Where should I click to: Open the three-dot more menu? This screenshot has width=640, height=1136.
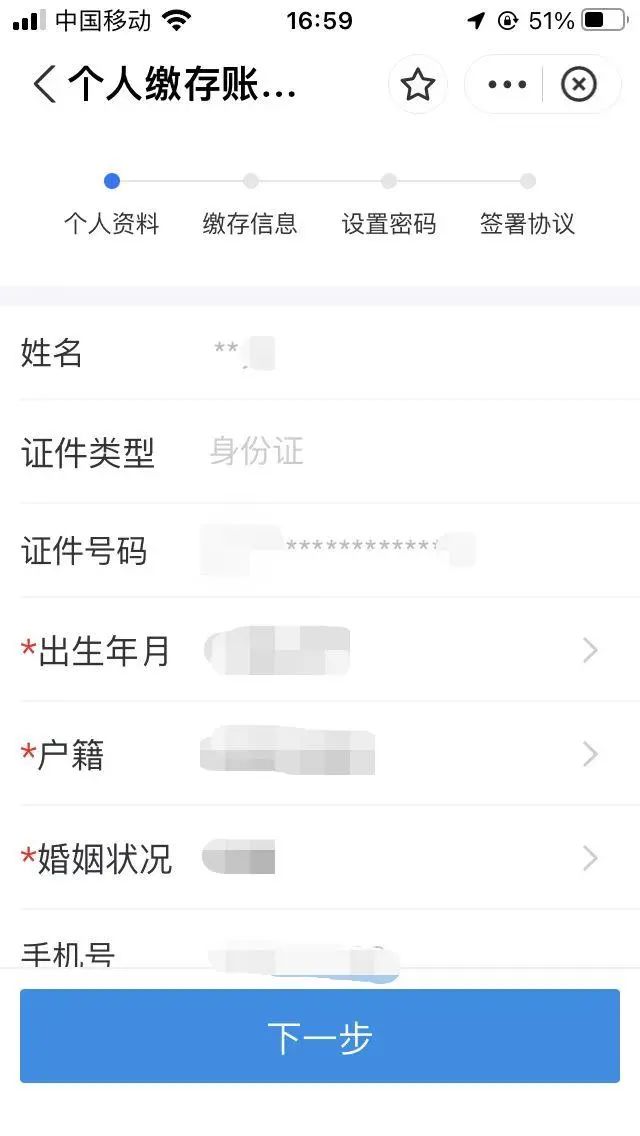[506, 86]
